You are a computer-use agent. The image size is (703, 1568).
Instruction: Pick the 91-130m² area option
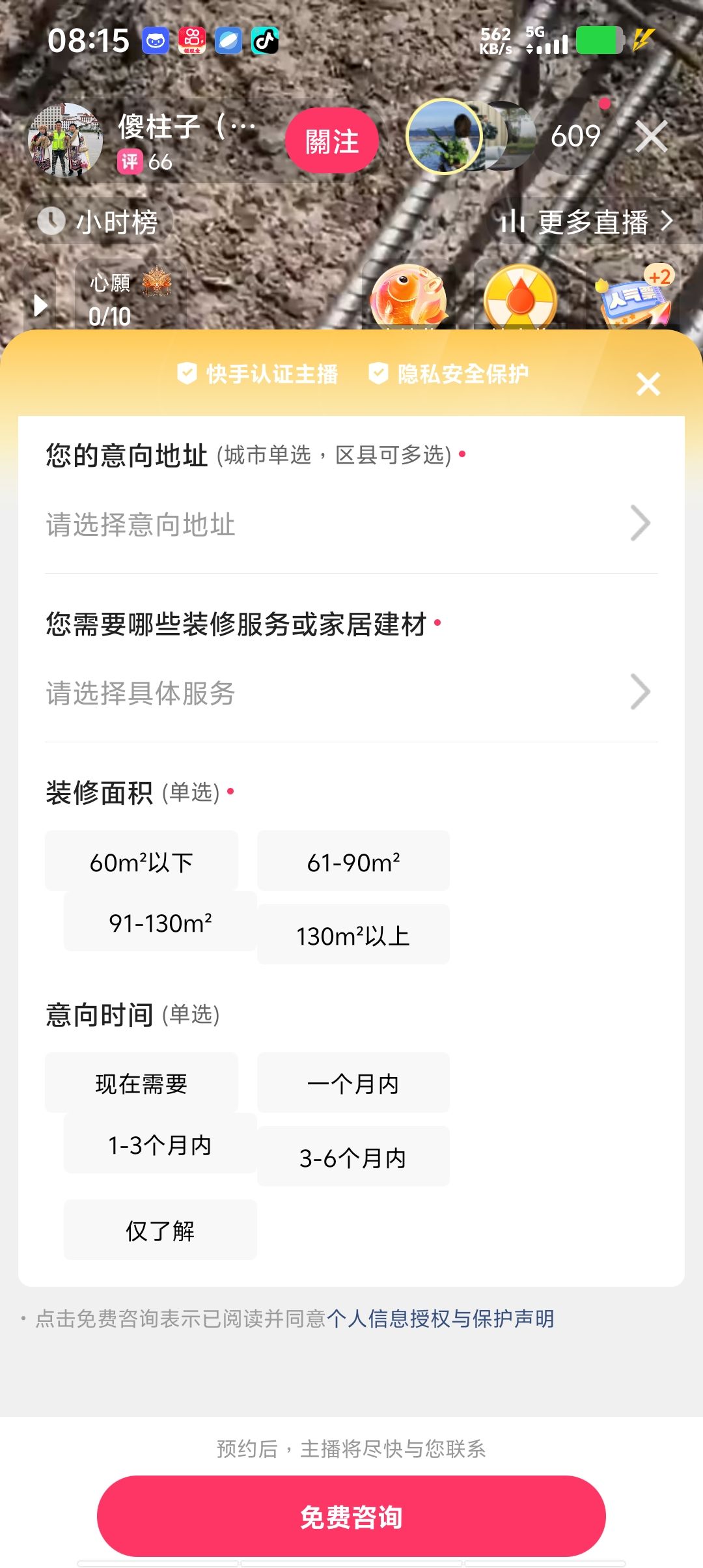coord(160,922)
